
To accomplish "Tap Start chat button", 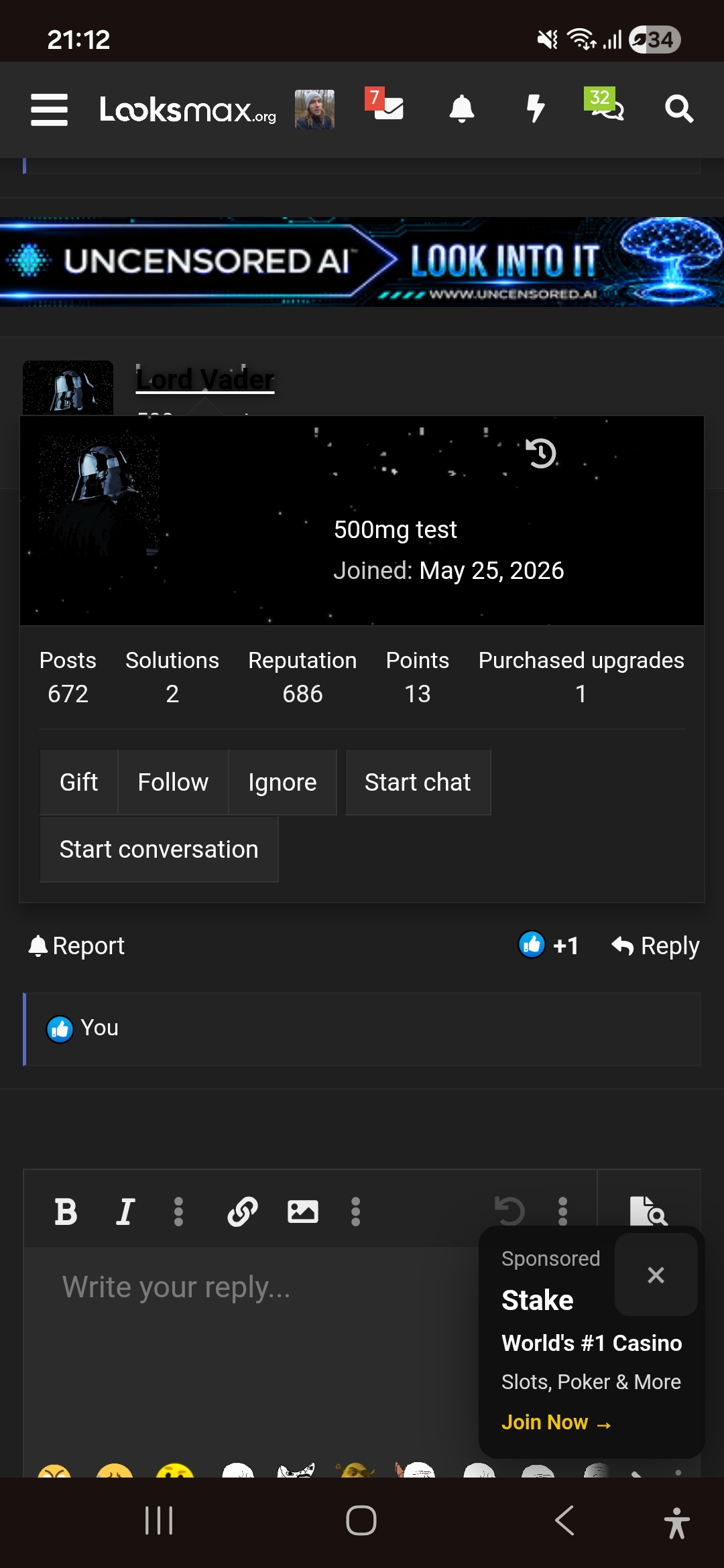I will click(418, 782).
